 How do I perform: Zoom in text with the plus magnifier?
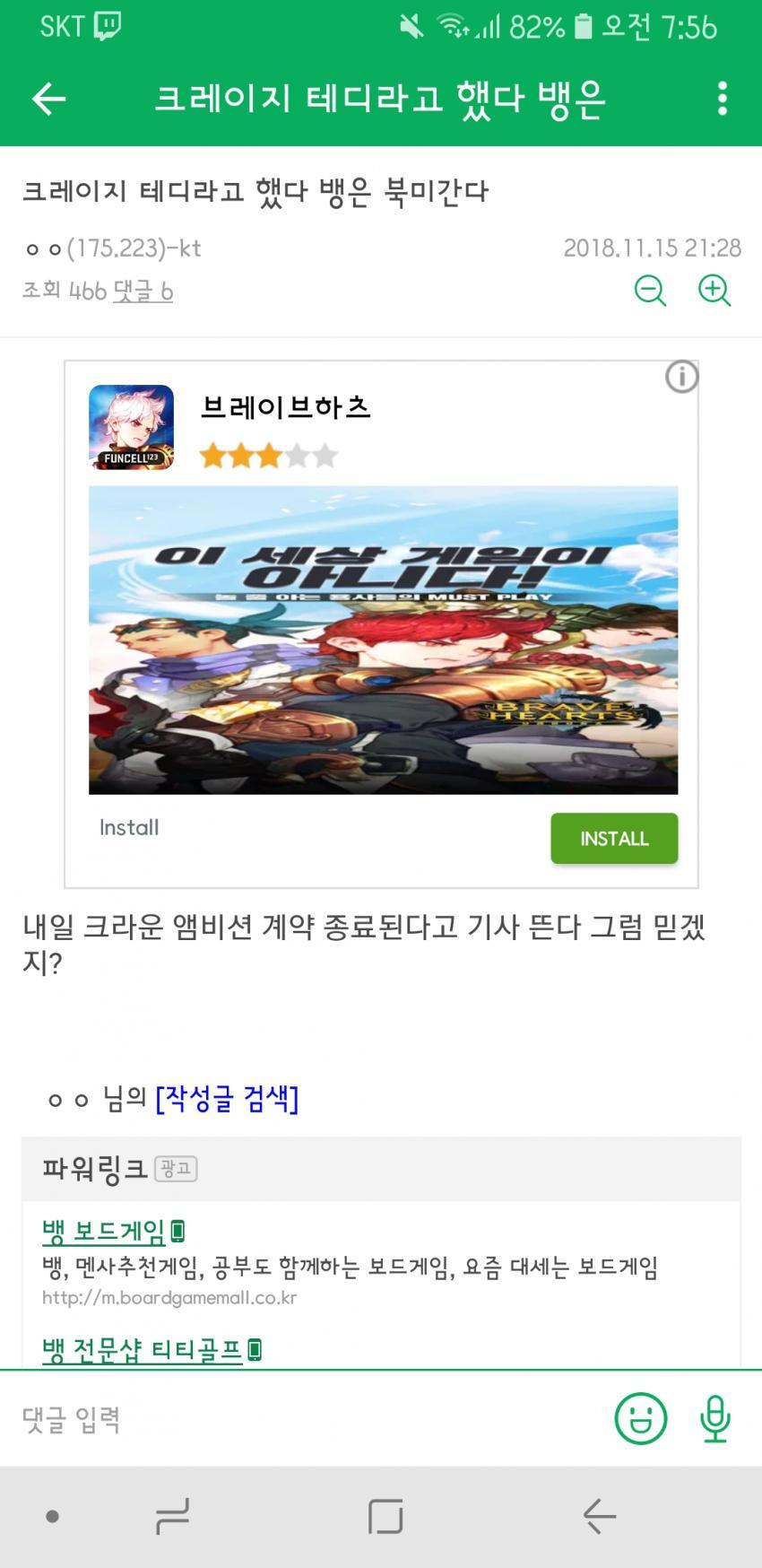point(714,291)
